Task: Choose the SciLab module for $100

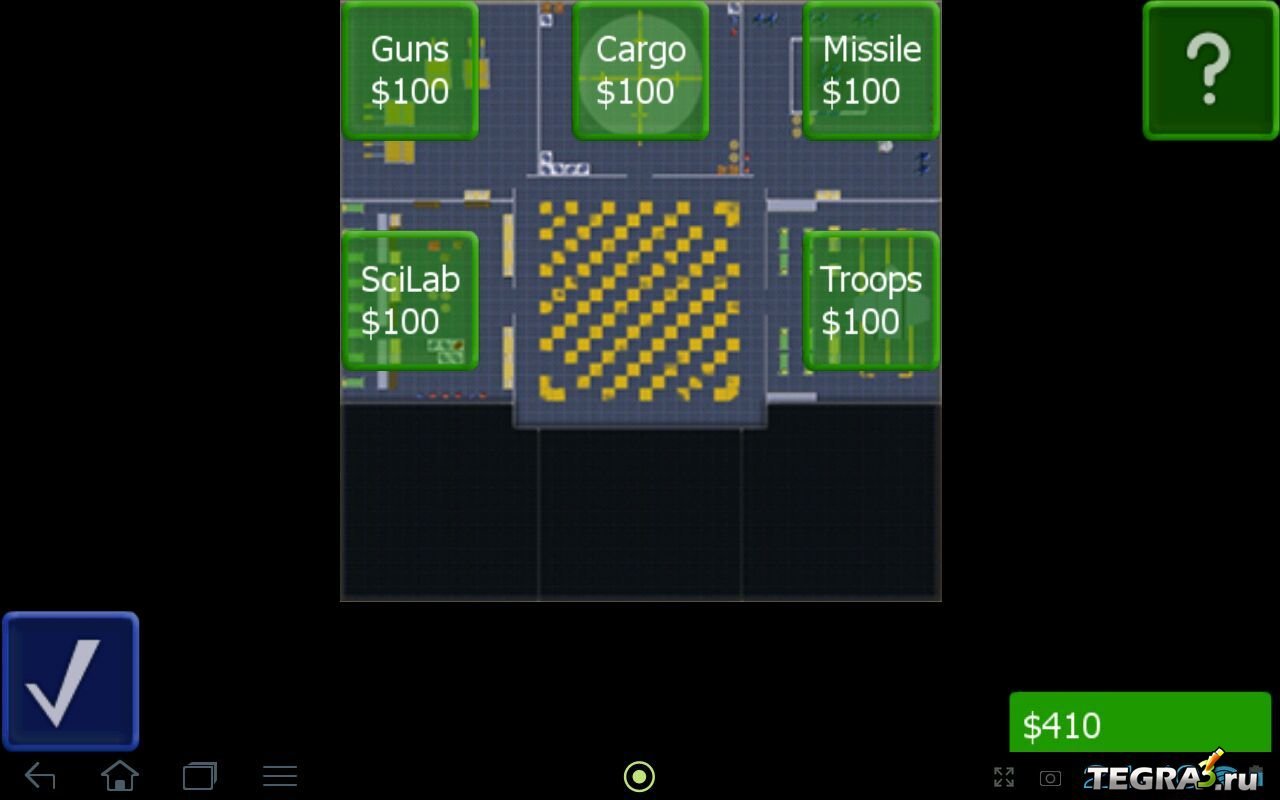Action: 410,300
